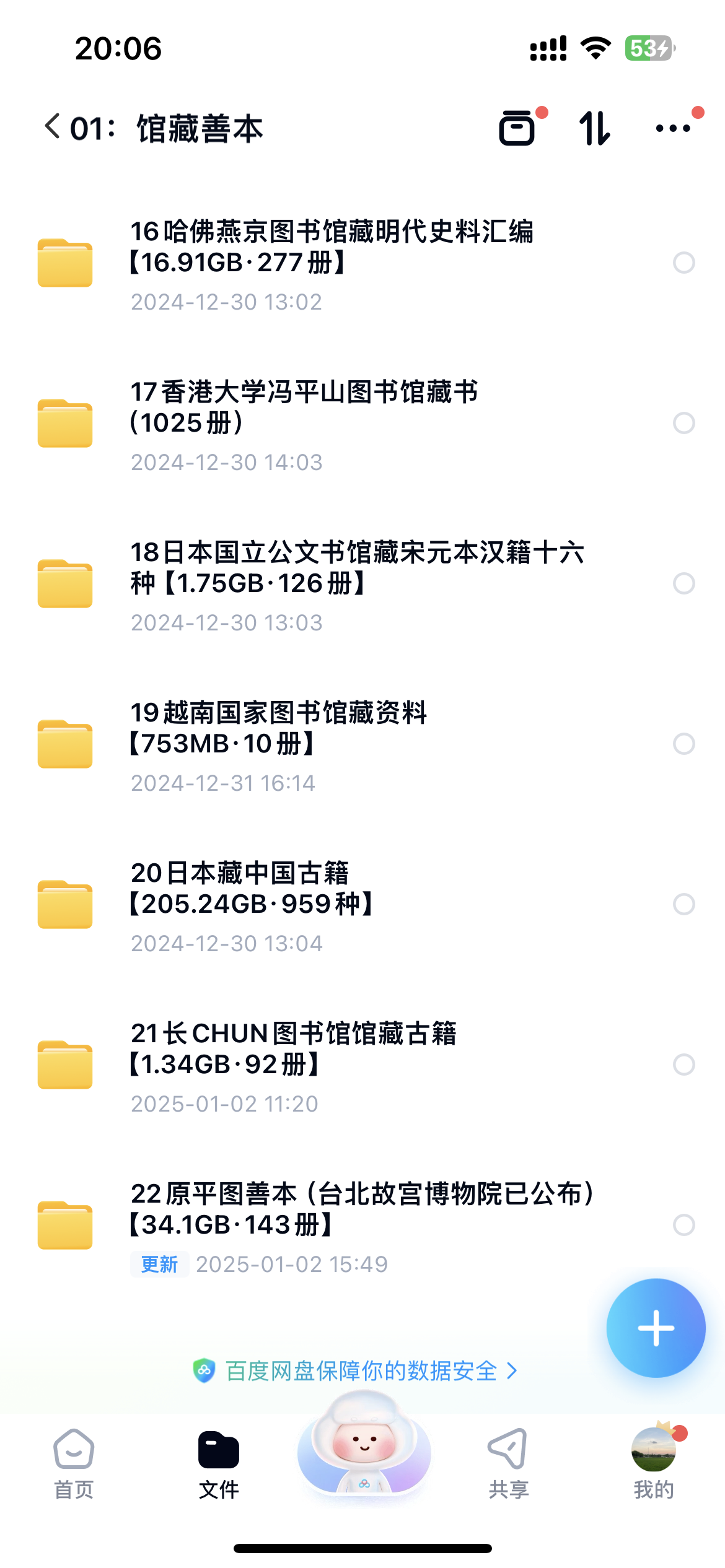Select the 22 原平图善本 folder circle
Image resolution: width=725 pixels, height=1568 pixels.
point(684,1225)
